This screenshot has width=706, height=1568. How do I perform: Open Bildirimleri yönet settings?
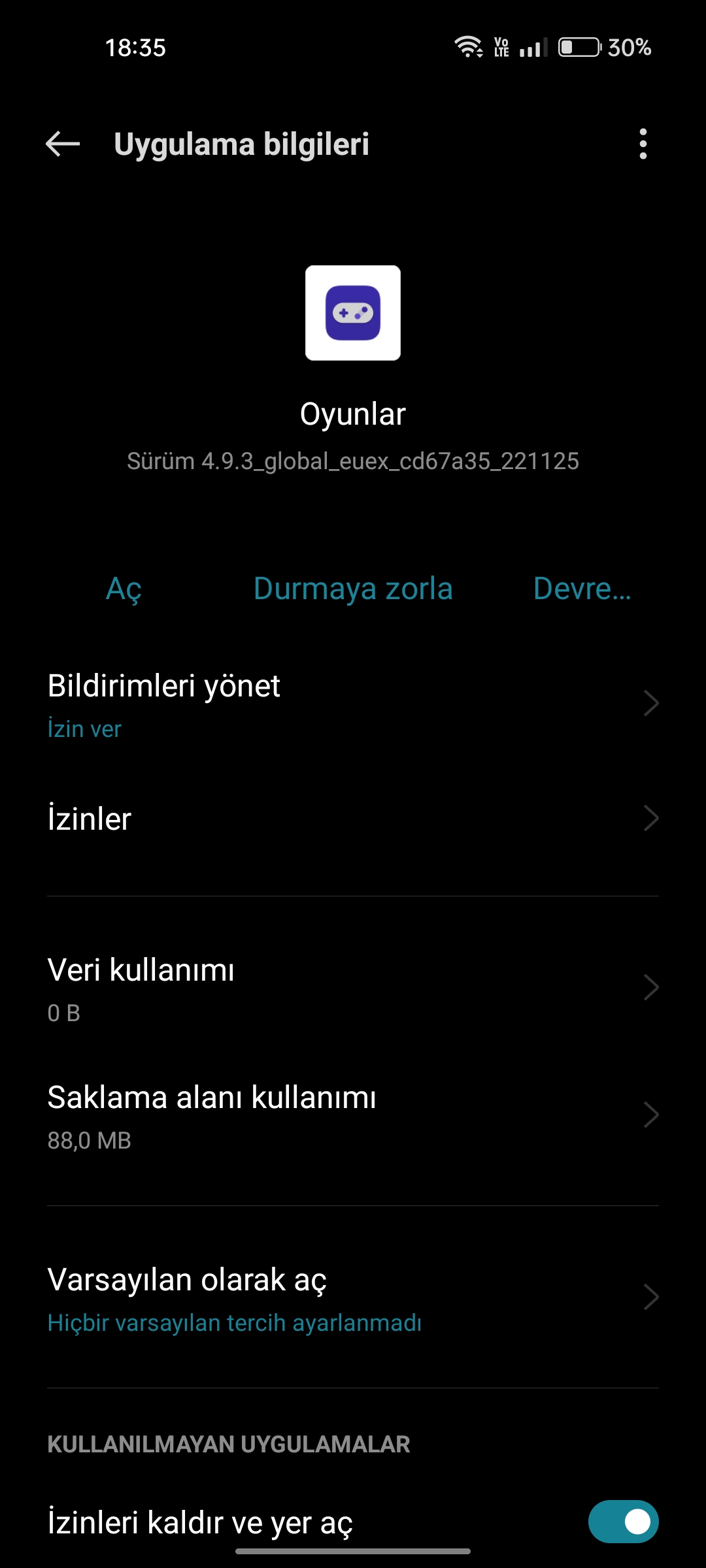click(x=353, y=704)
